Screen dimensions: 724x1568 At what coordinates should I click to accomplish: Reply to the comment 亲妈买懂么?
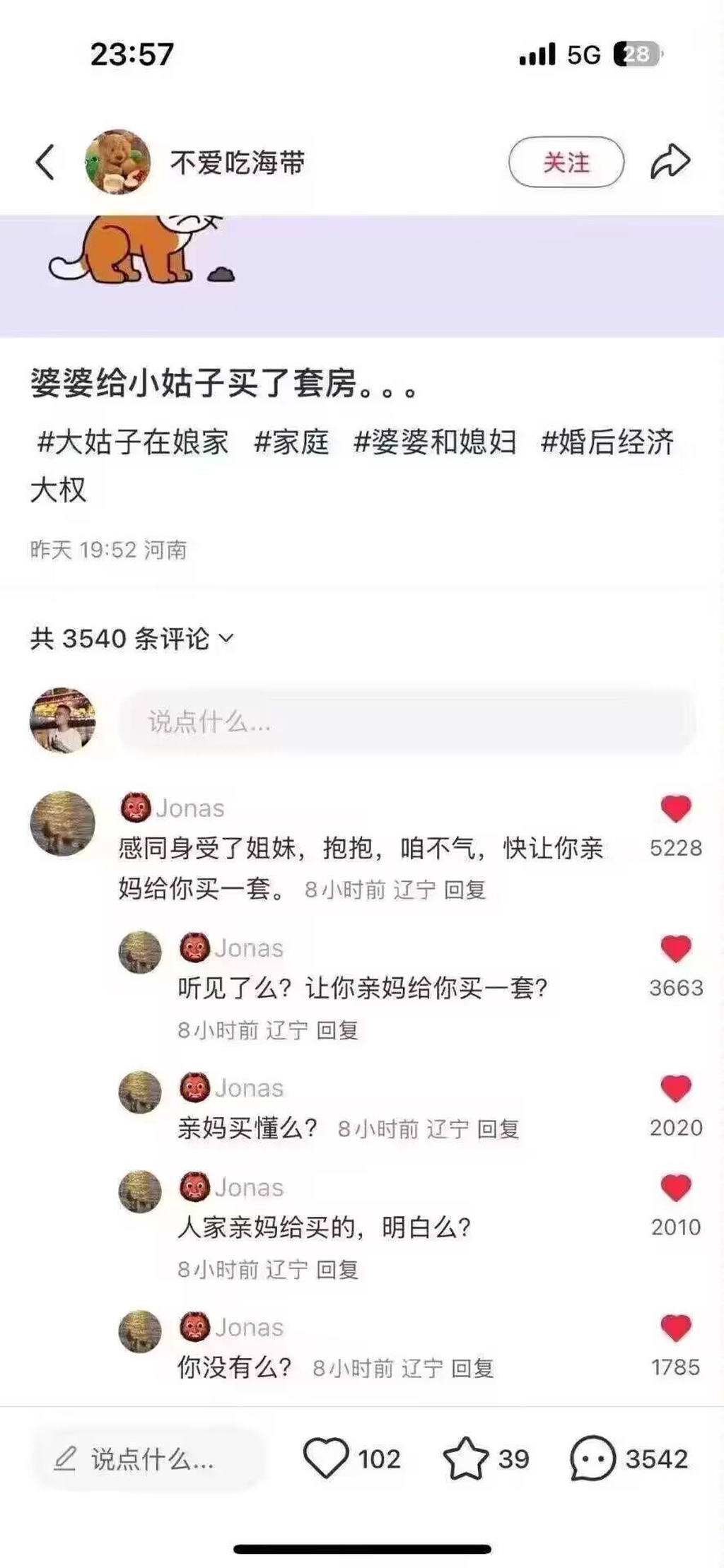[498, 1129]
